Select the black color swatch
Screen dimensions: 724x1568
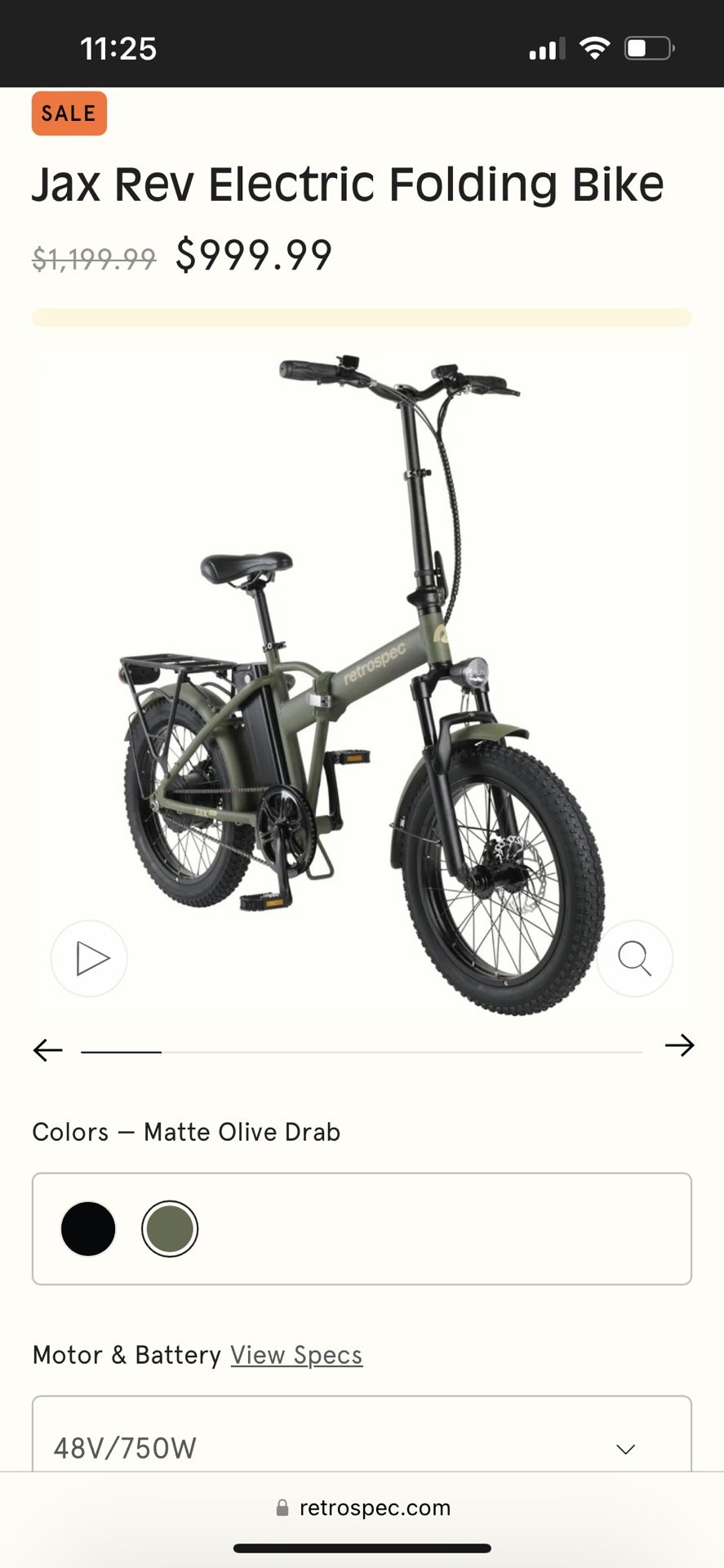(x=88, y=1228)
